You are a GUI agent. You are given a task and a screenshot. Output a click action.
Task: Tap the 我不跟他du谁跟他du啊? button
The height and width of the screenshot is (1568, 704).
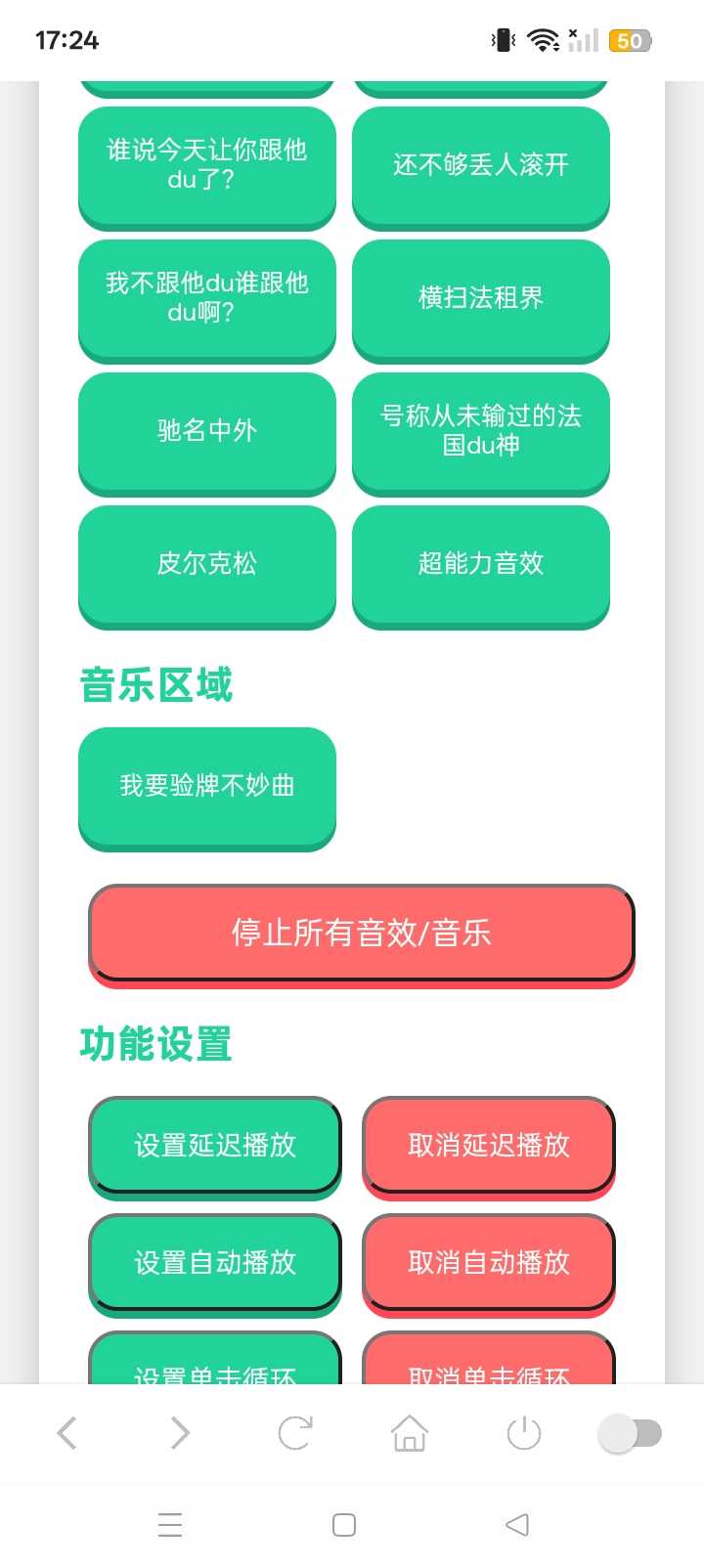207,297
